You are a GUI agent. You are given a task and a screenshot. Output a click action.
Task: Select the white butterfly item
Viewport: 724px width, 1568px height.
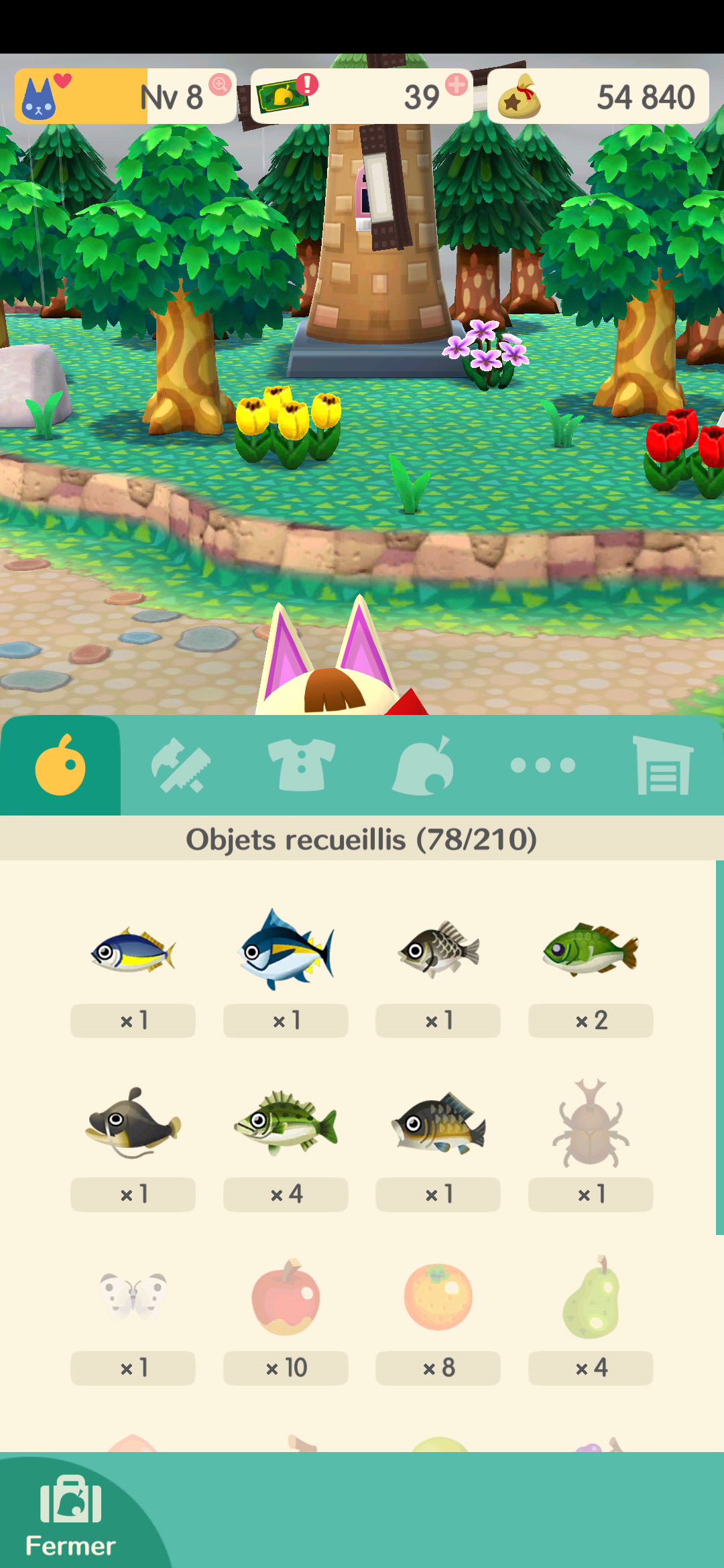tap(133, 1296)
